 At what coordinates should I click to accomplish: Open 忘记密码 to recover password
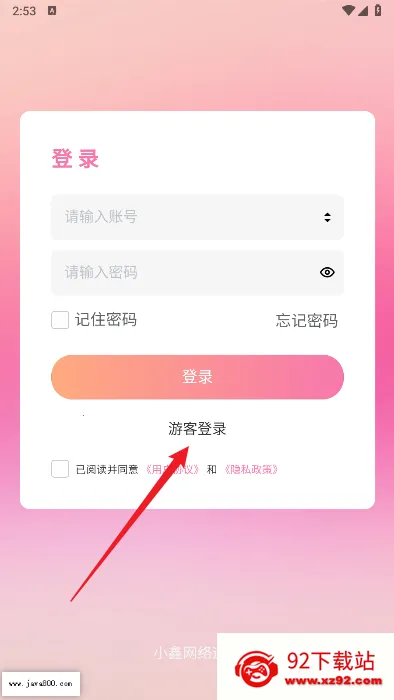click(307, 321)
